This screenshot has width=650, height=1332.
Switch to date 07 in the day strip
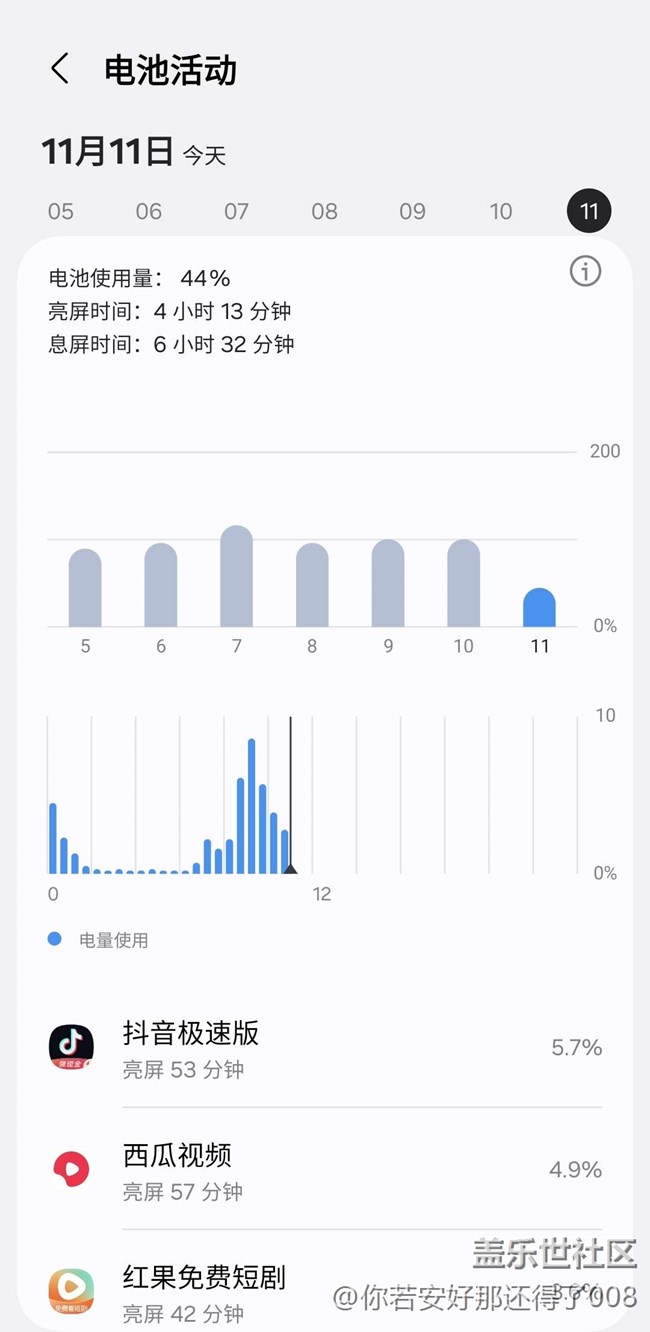coord(236,211)
